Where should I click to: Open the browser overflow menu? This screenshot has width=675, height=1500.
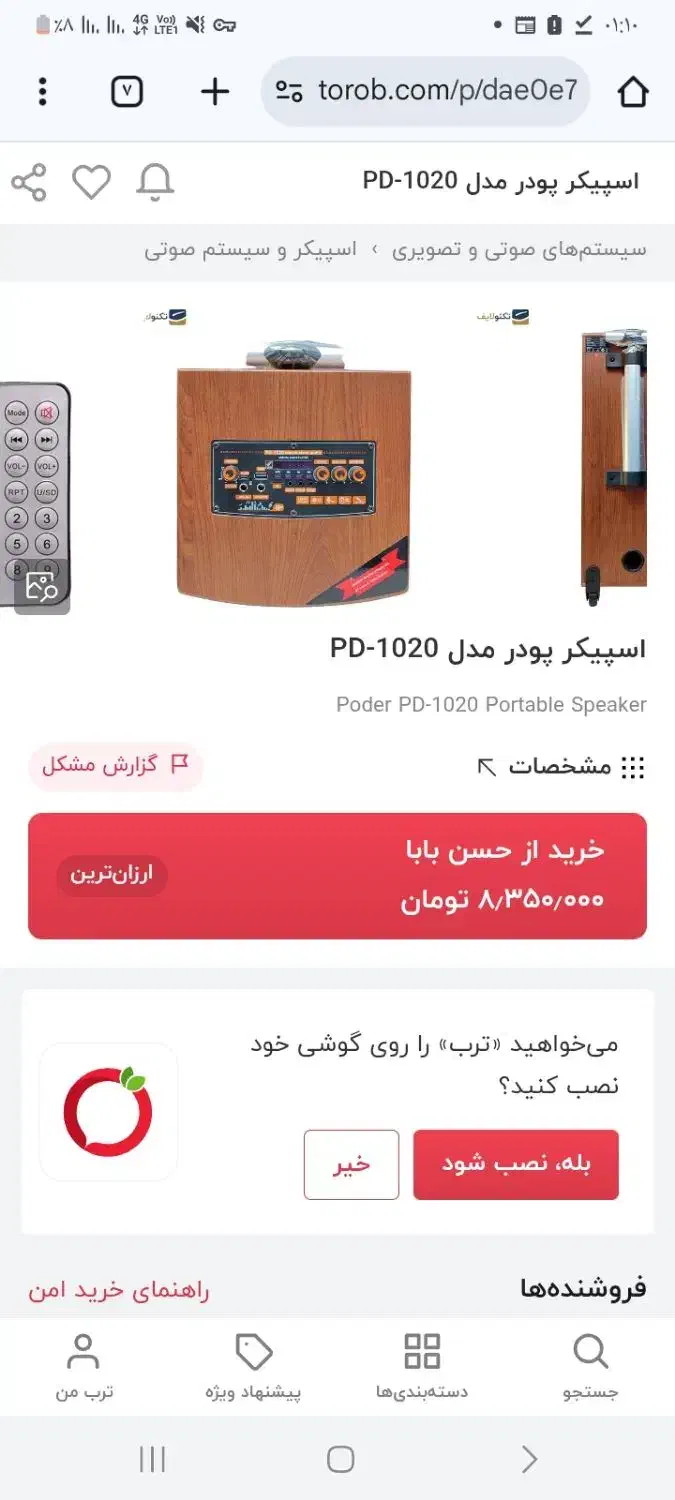42,92
